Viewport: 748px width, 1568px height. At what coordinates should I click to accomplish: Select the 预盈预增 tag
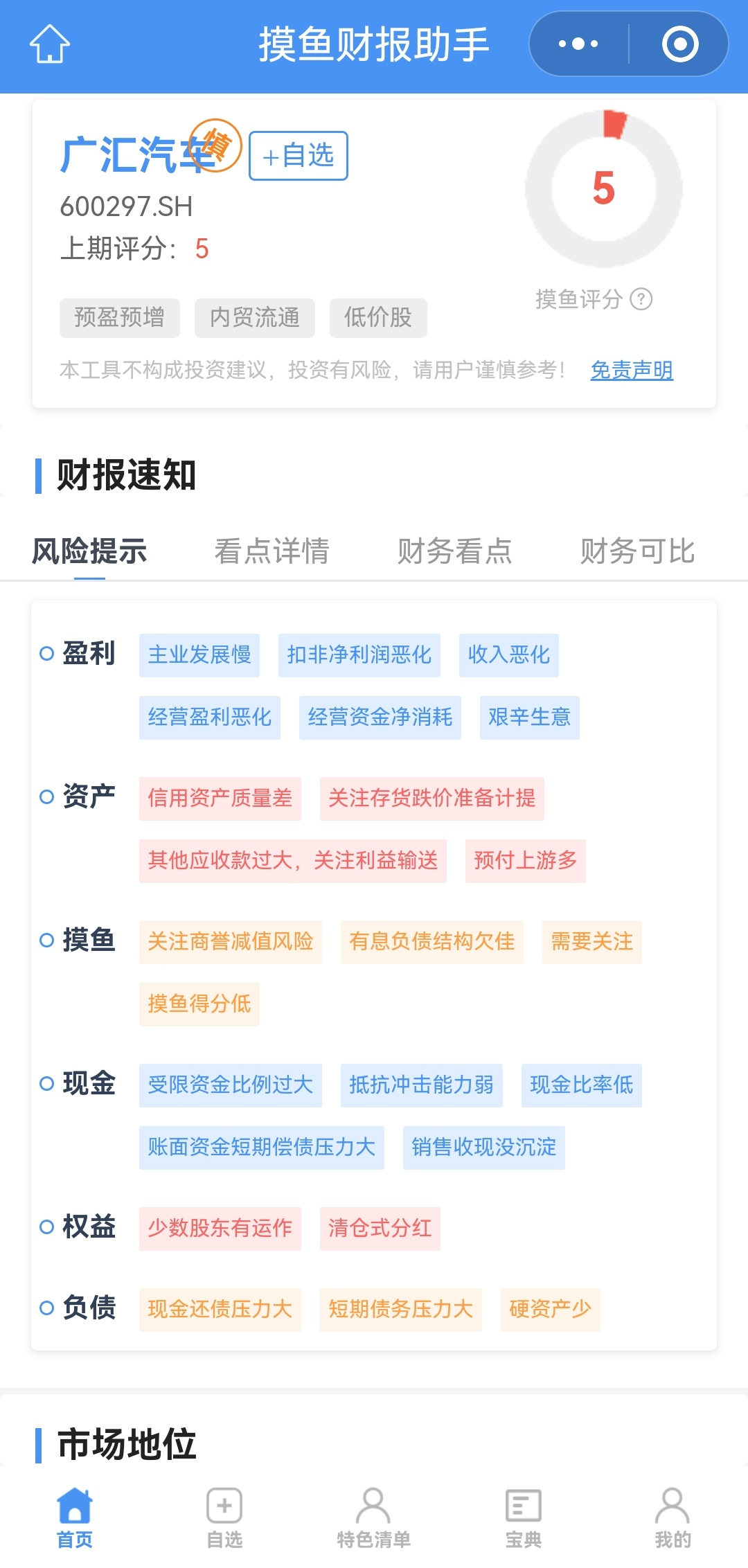pos(119,318)
